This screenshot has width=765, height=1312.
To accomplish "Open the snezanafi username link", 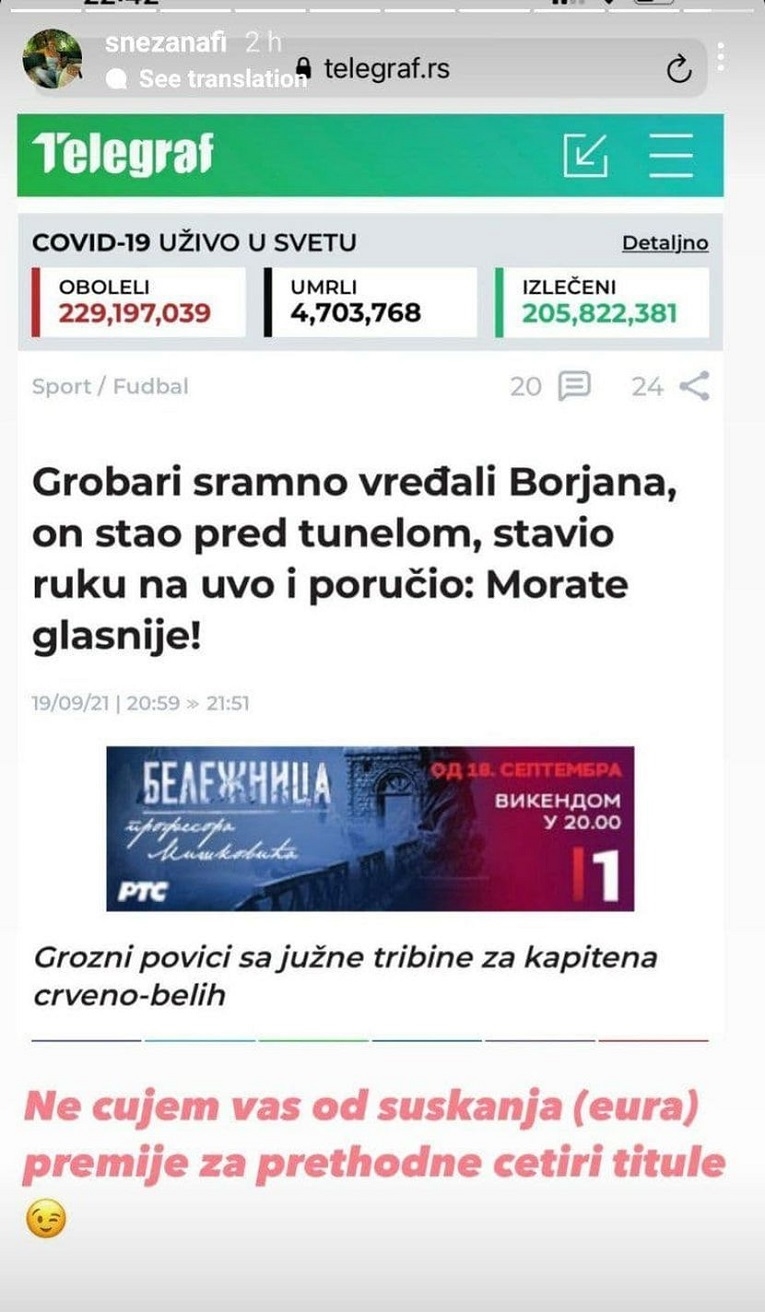I will [x=166, y=43].
